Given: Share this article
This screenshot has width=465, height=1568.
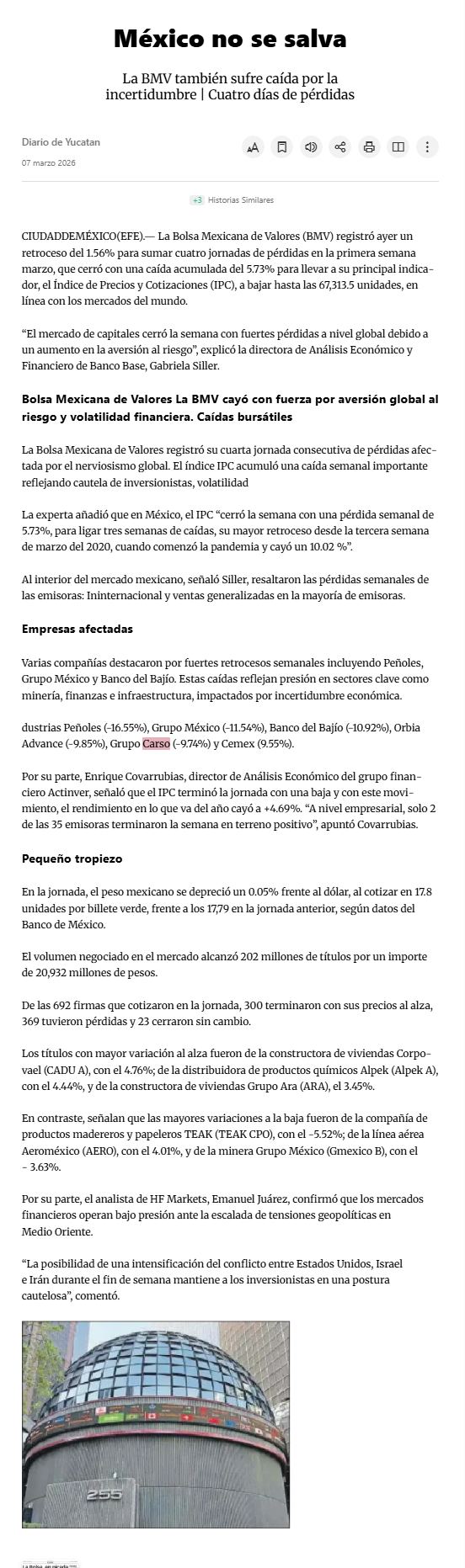Looking at the screenshot, I should coord(340,147).
